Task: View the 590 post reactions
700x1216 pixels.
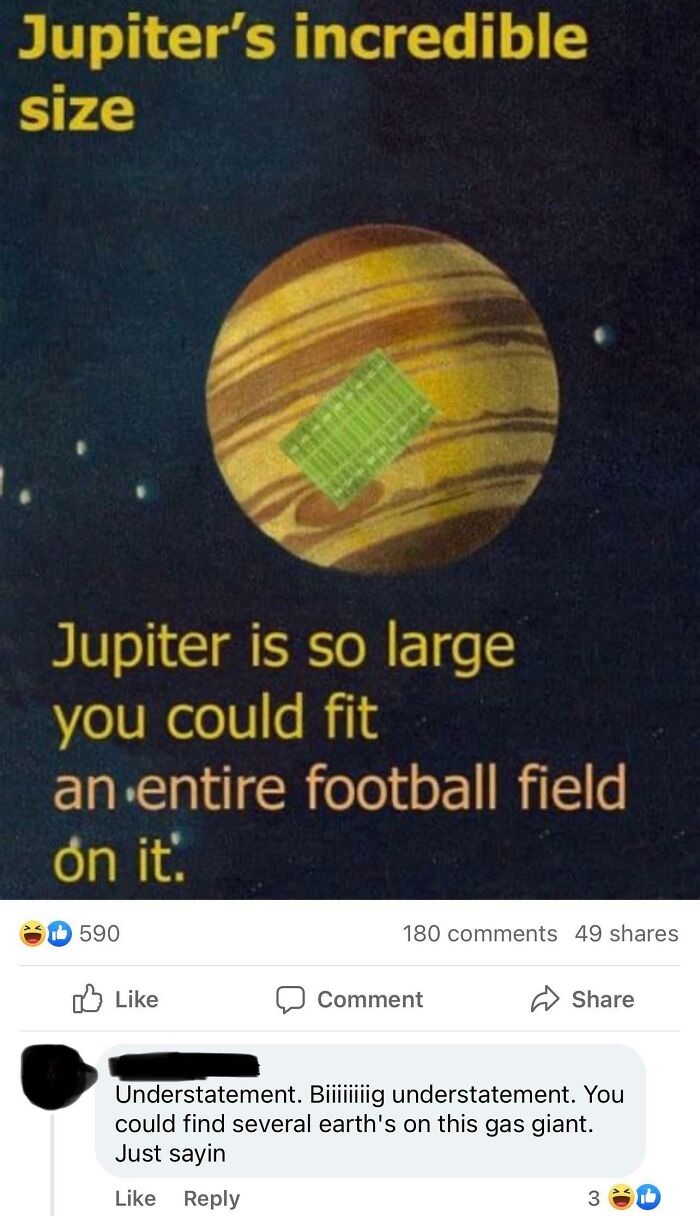Action: pos(70,933)
